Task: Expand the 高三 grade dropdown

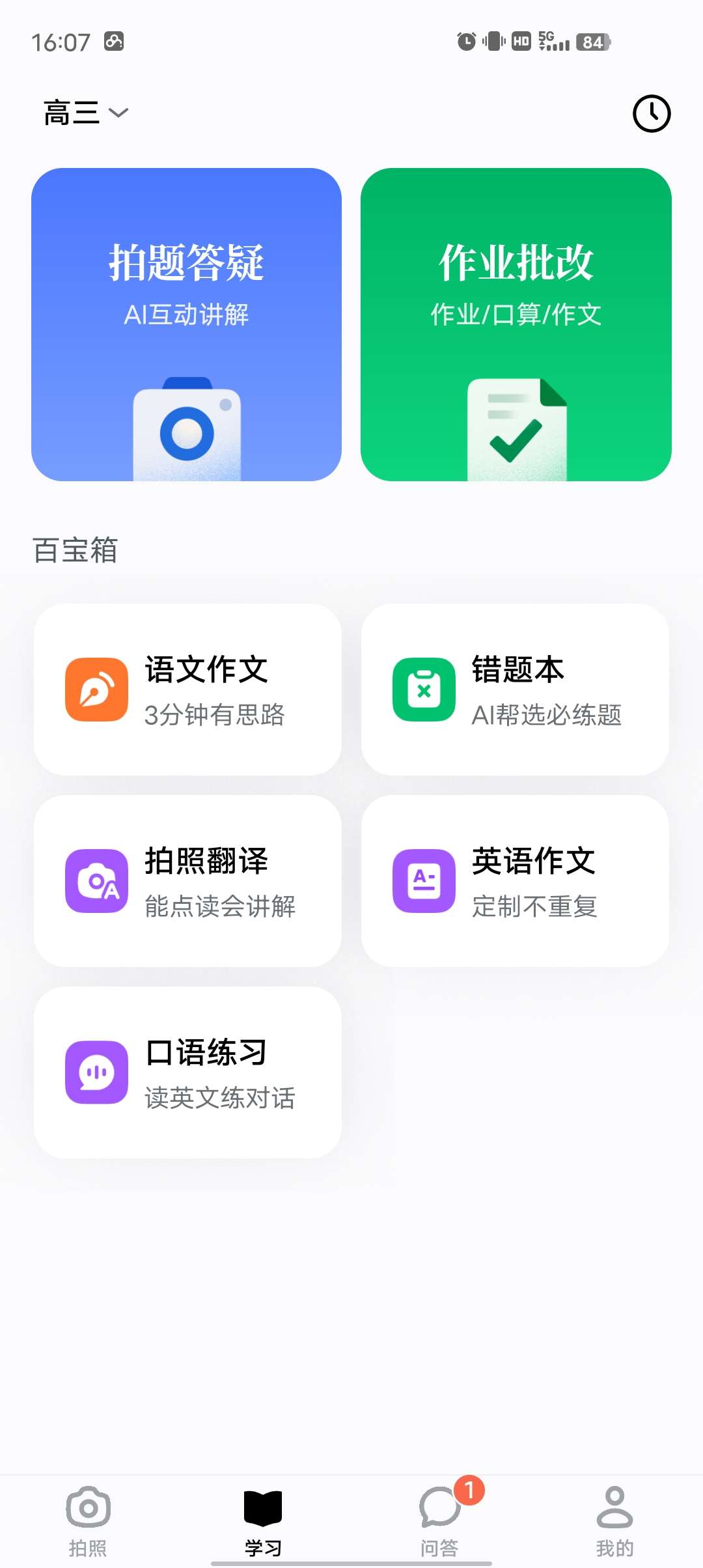Action: (x=85, y=113)
